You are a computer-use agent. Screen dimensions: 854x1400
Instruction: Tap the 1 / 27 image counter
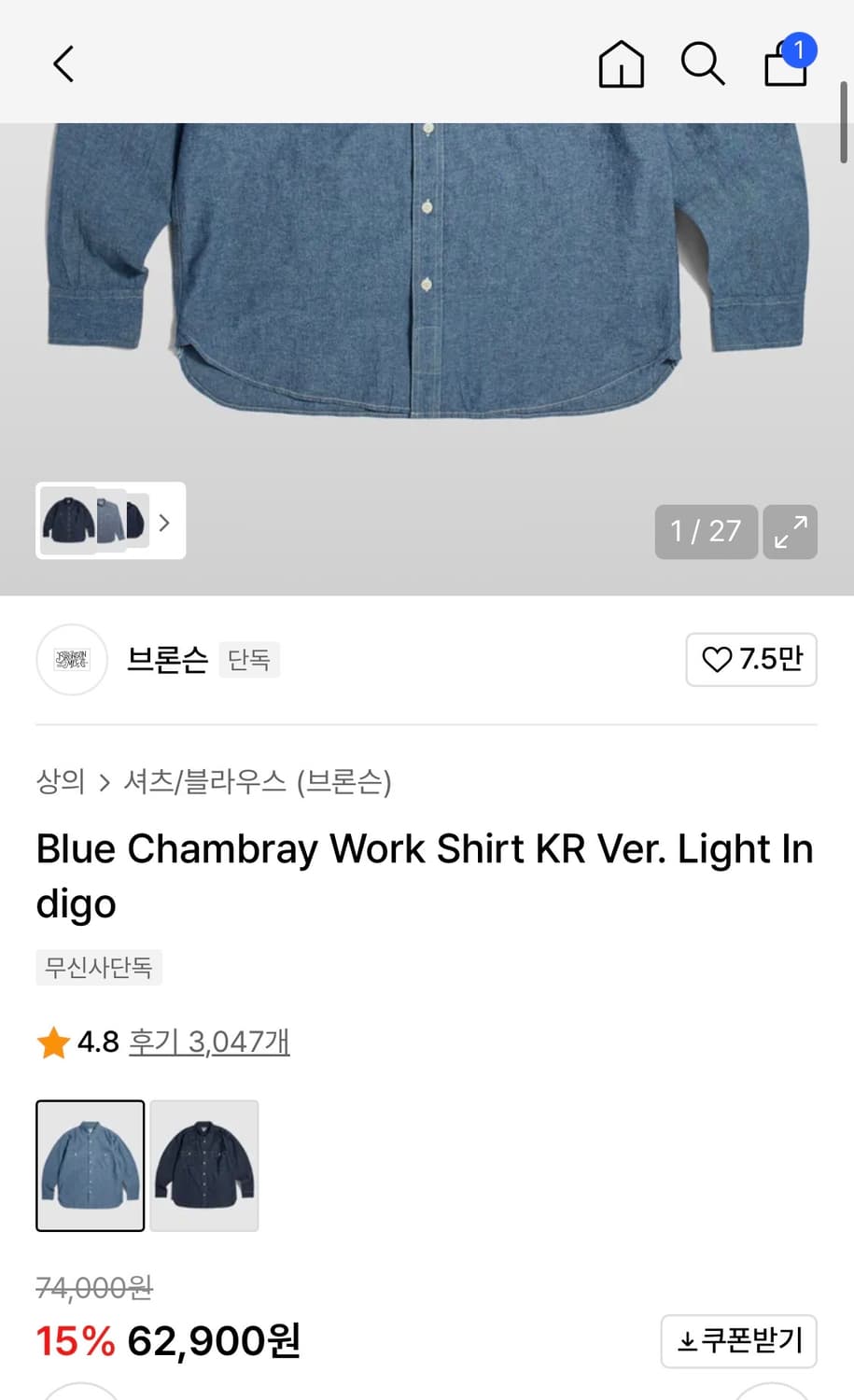click(706, 532)
